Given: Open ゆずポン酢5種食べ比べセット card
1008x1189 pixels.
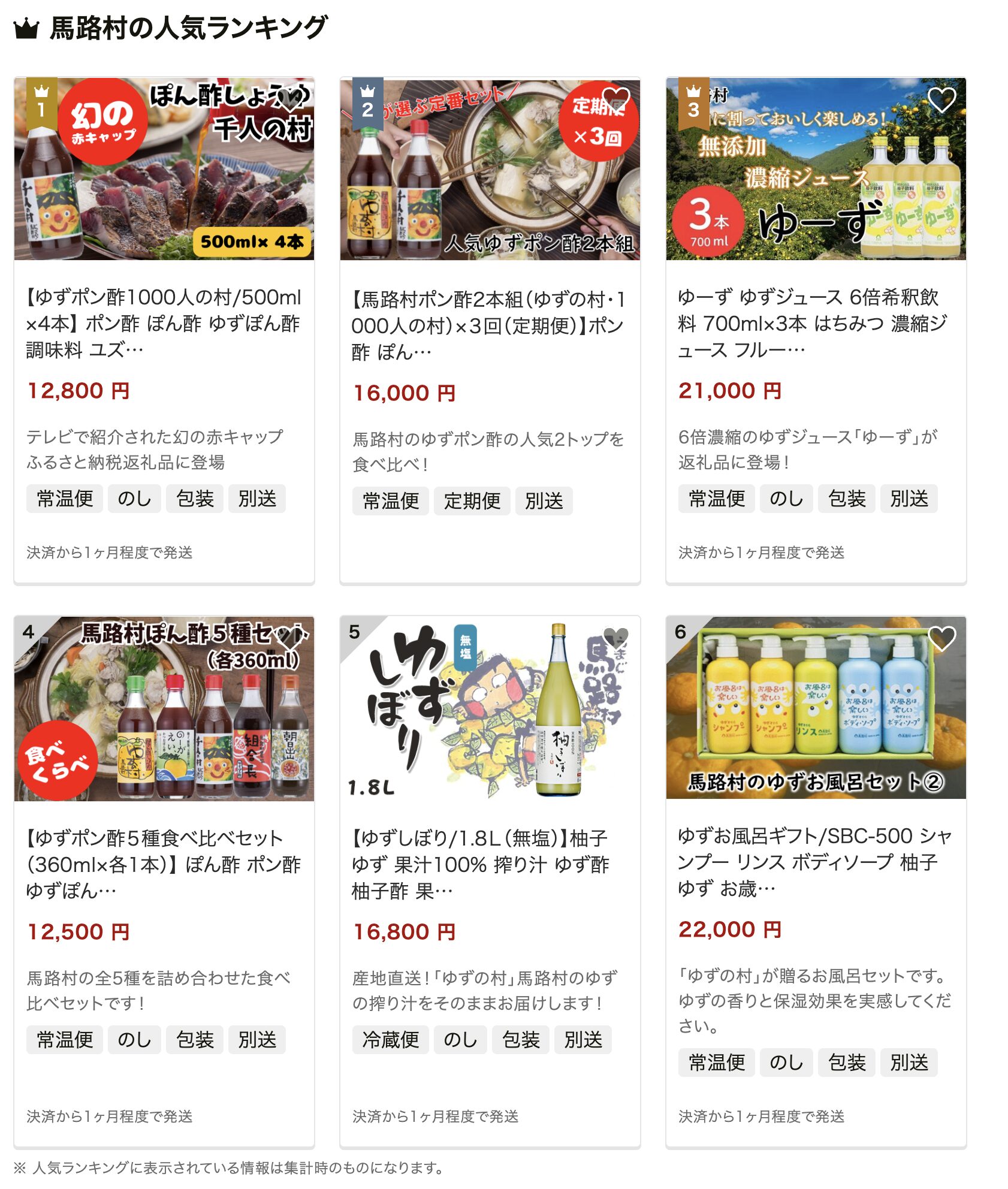Looking at the screenshot, I should click(x=163, y=863).
